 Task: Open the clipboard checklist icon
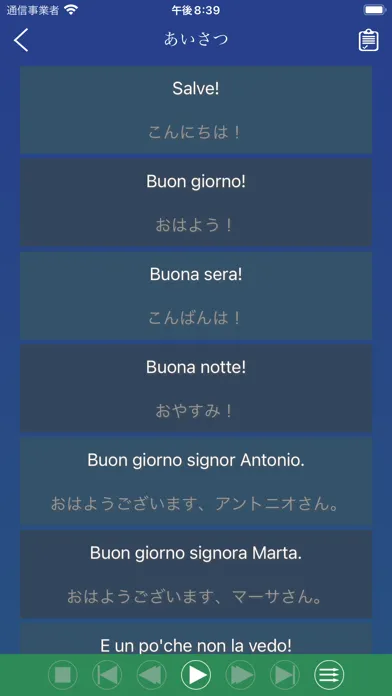point(368,40)
